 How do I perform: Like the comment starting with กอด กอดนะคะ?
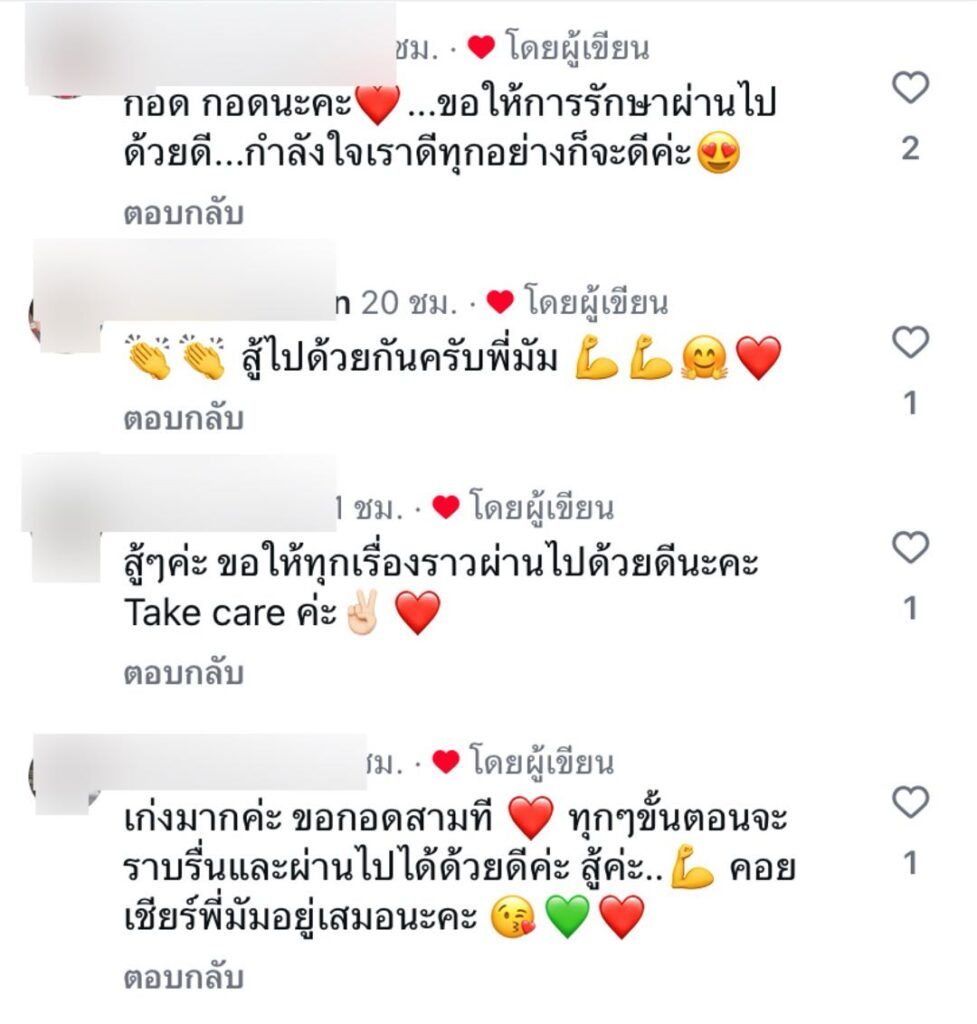910,90
